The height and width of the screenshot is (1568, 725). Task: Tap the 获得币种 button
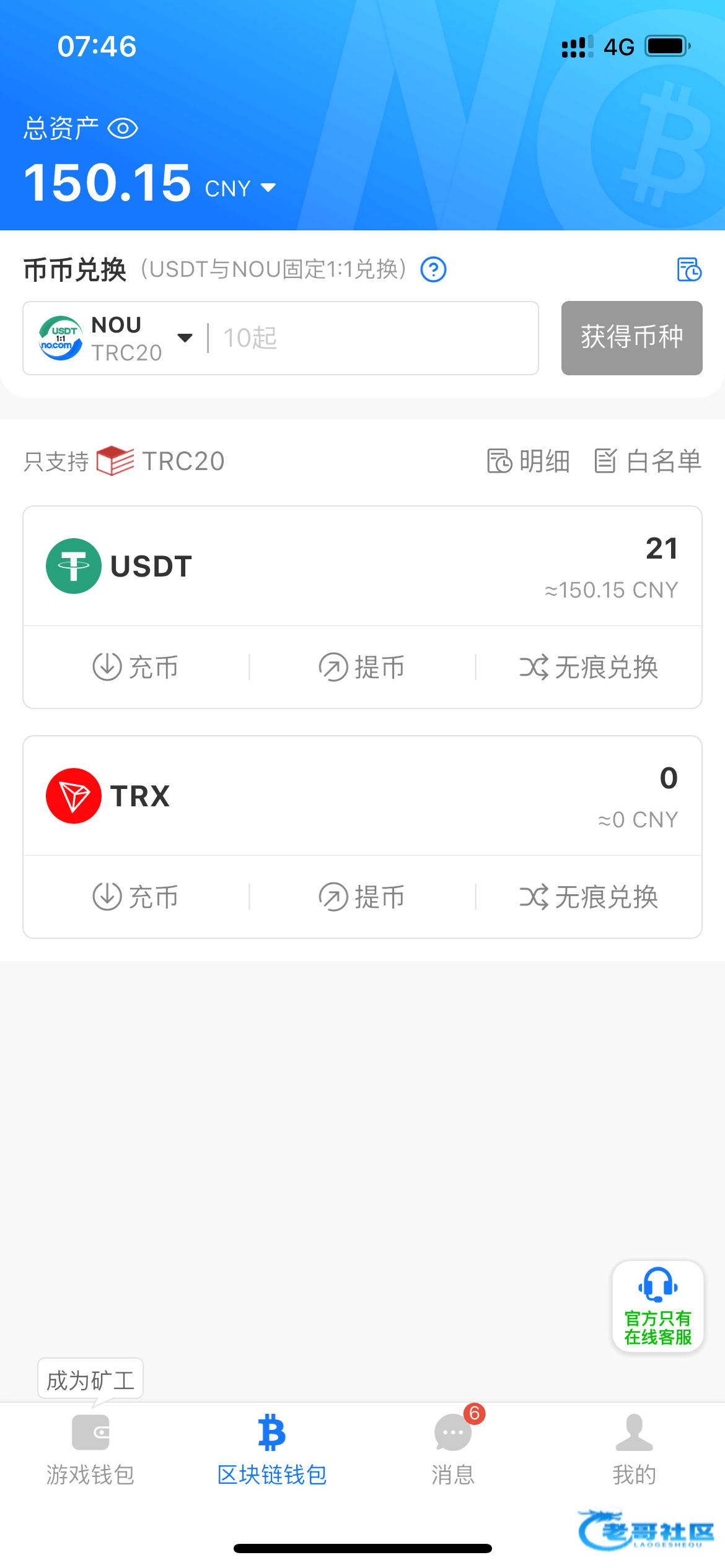(632, 338)
